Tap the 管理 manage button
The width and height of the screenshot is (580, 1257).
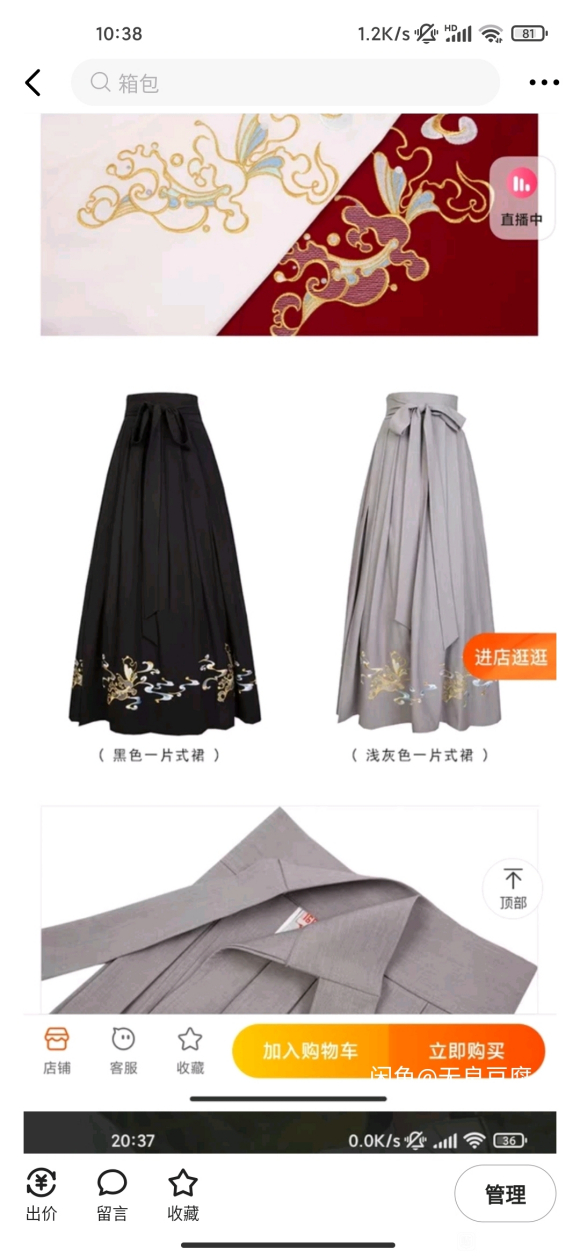pos(505,1194)
